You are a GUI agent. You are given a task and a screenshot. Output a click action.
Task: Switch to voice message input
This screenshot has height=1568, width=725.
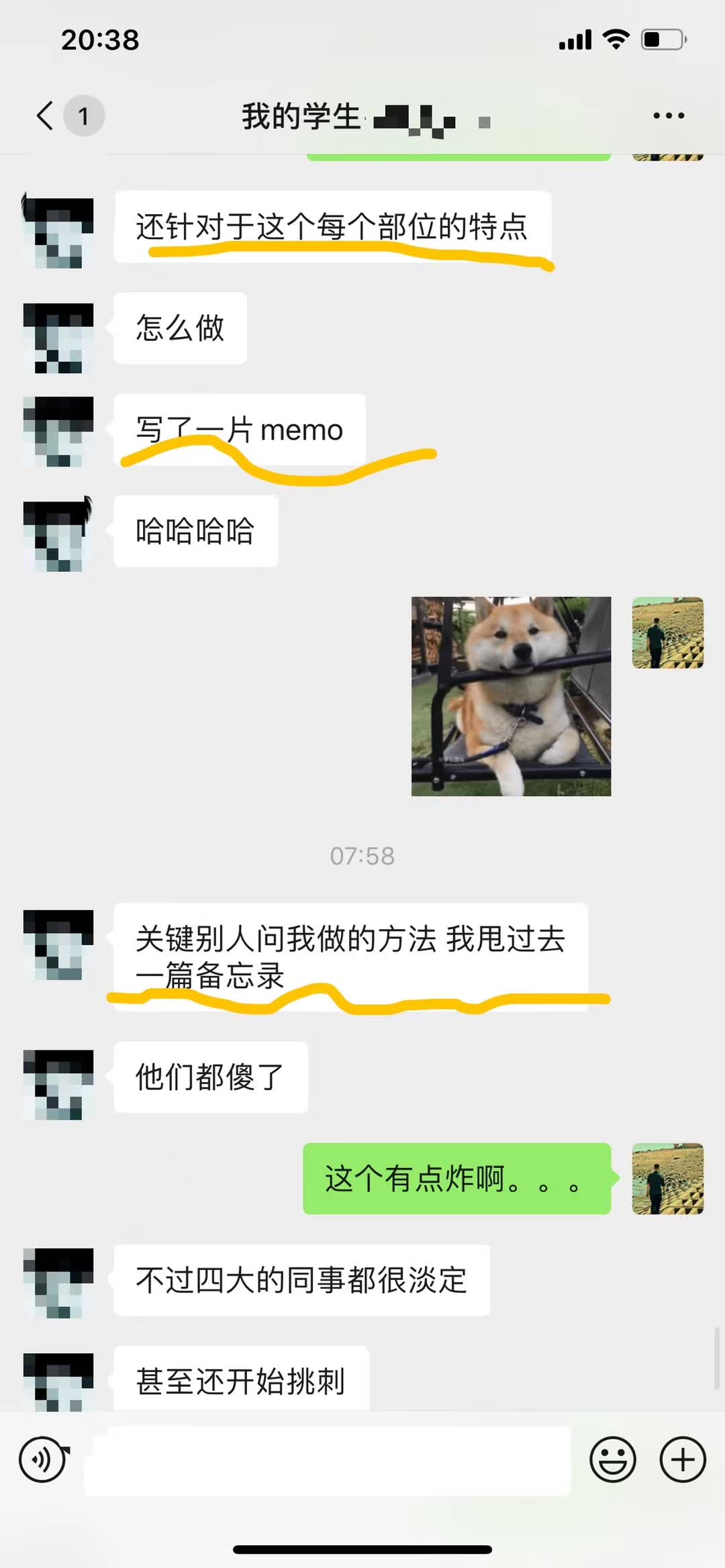tap(43, 1459)
